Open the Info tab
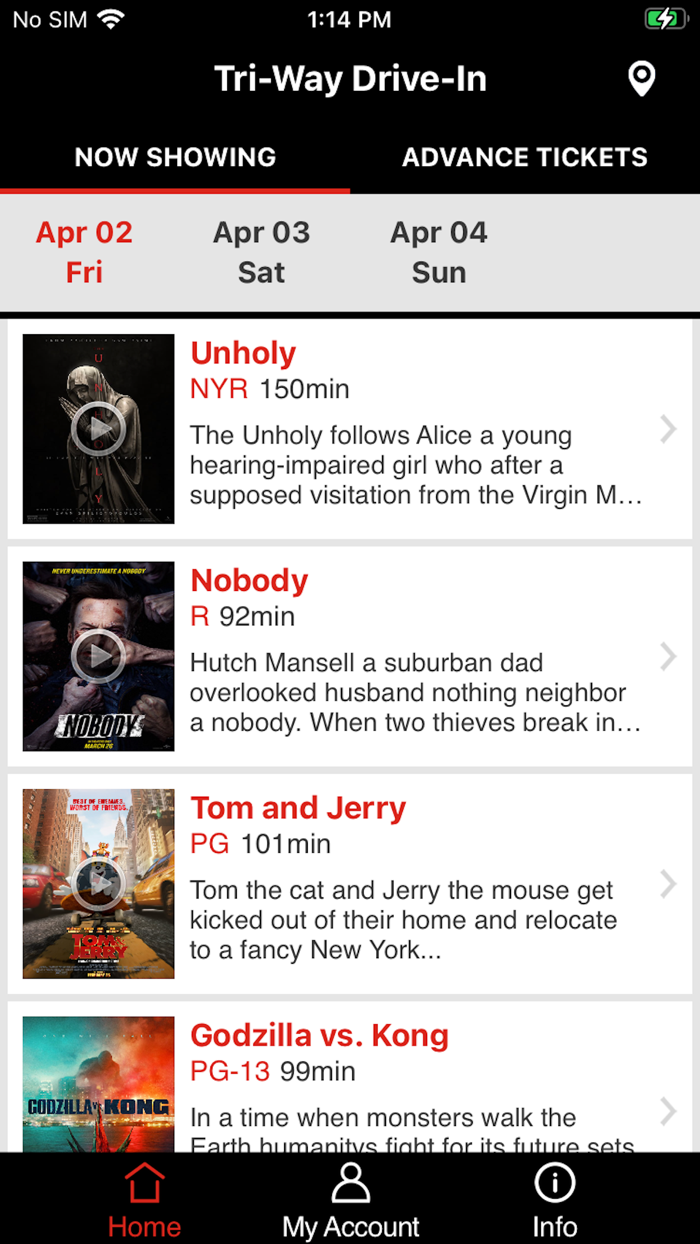This screenshot has width=700, height=1244. coord(555,1200)
